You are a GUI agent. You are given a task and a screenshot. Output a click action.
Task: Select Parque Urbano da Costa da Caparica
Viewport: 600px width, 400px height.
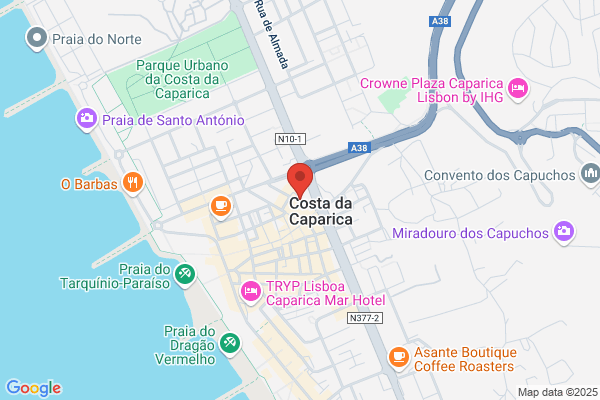click(x=182, y=79)
